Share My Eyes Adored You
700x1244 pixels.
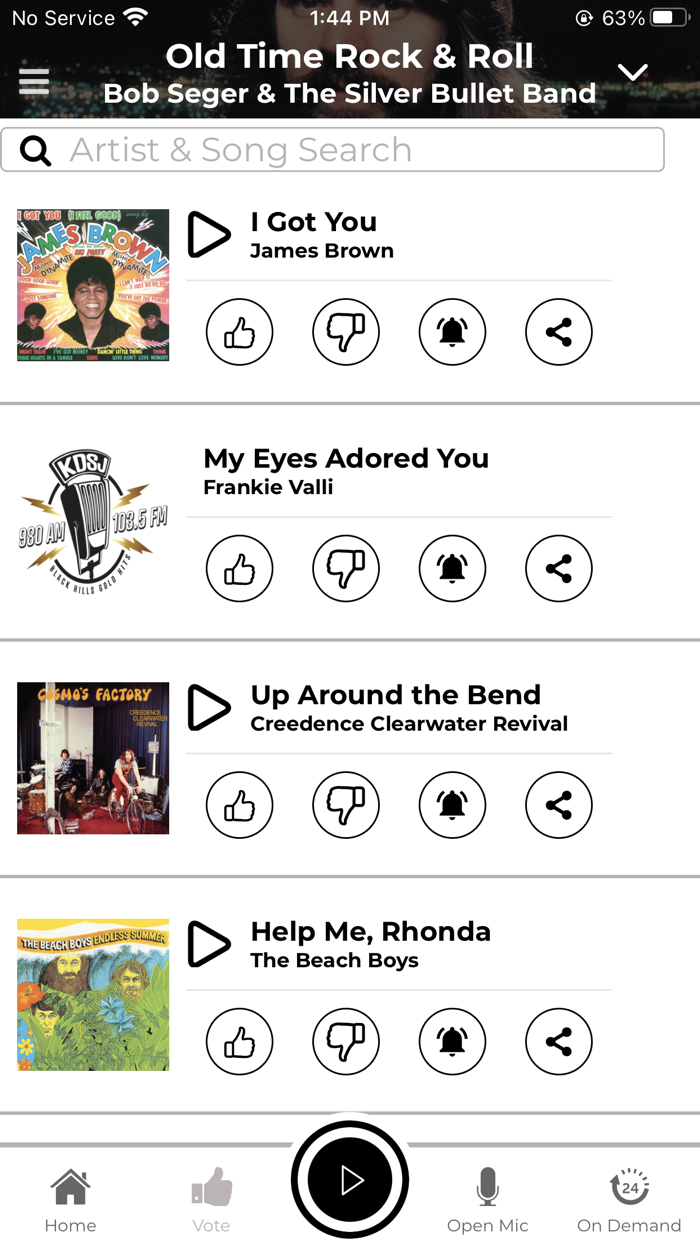click(x=559, y=569)
